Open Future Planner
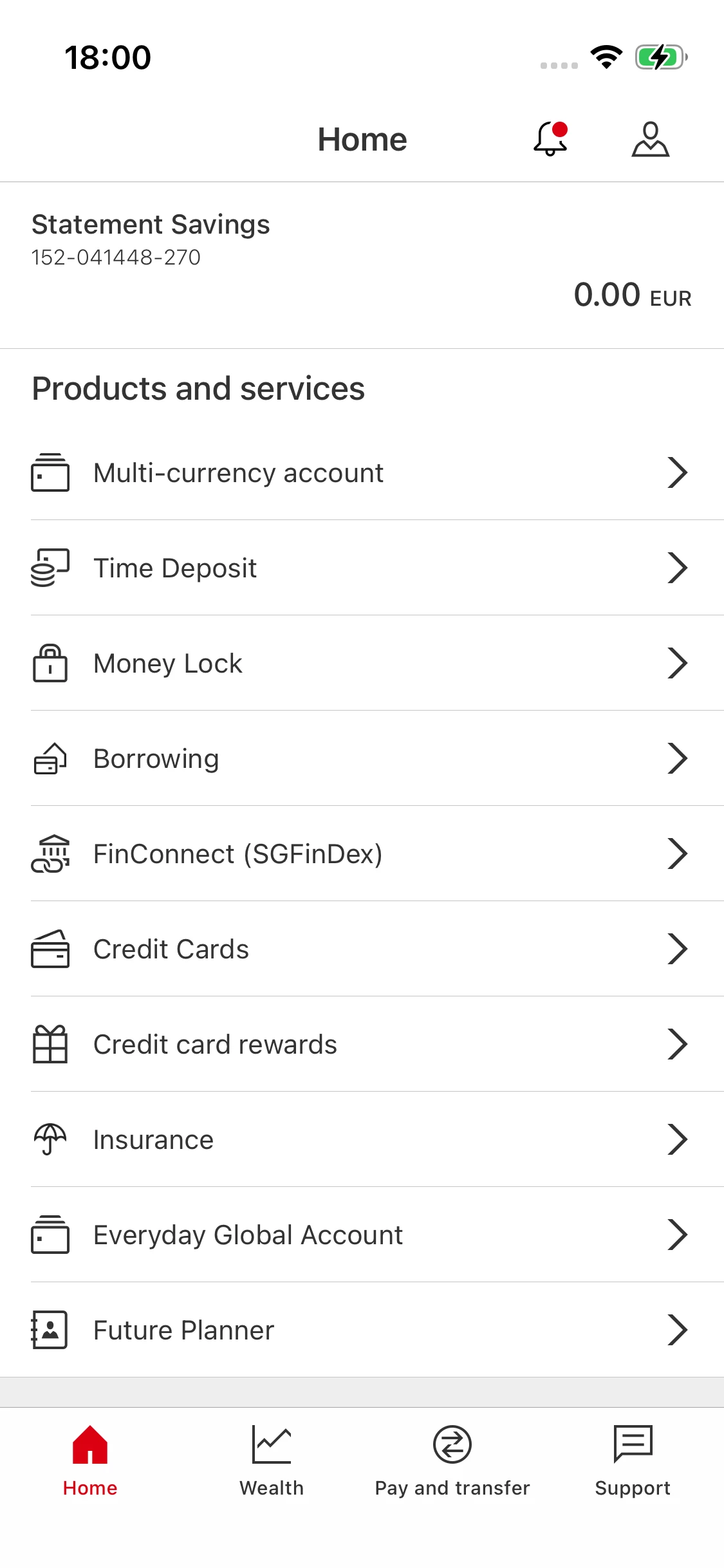724x1568 pixels. (x=362, y=1330)
